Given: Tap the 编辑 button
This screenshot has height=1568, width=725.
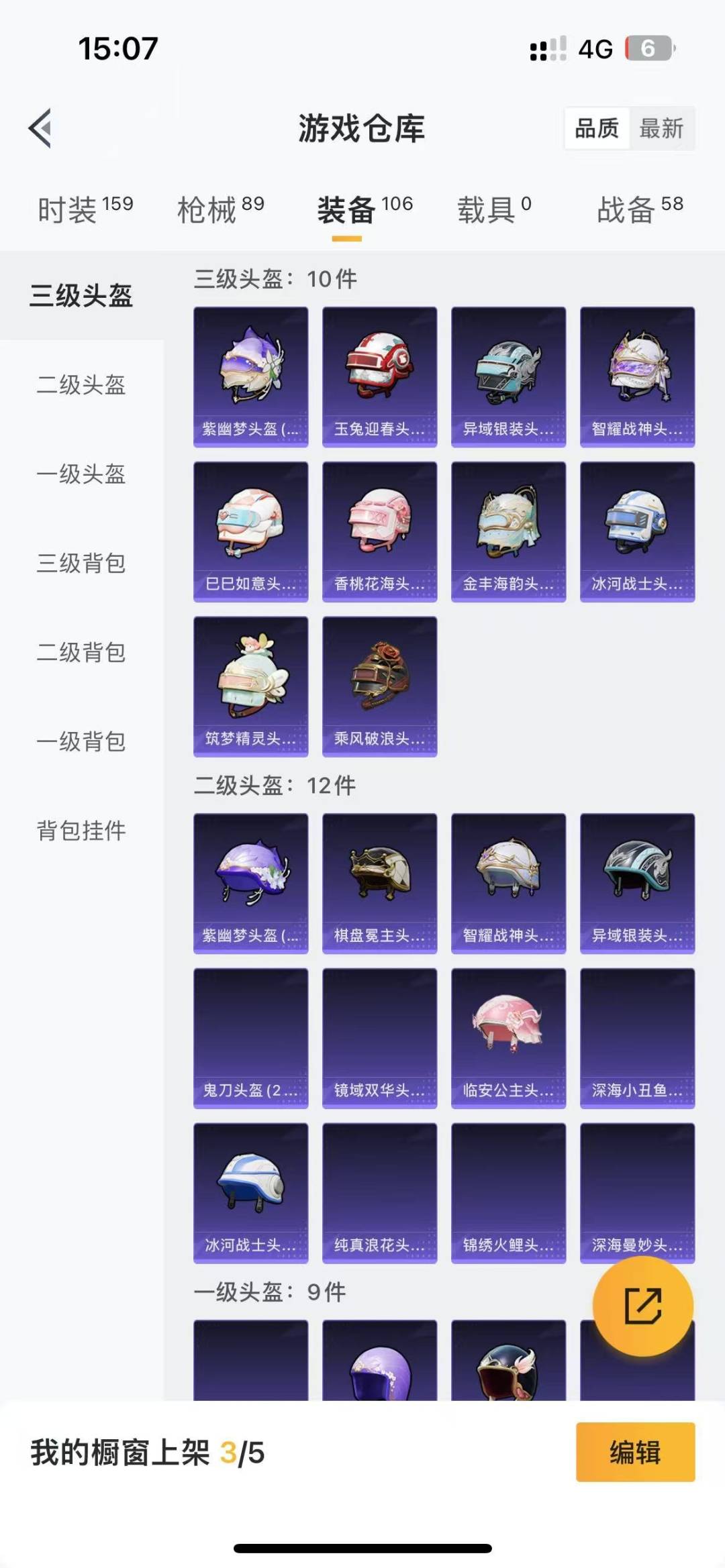Looking at the screenshot, I should [635, 1452].
